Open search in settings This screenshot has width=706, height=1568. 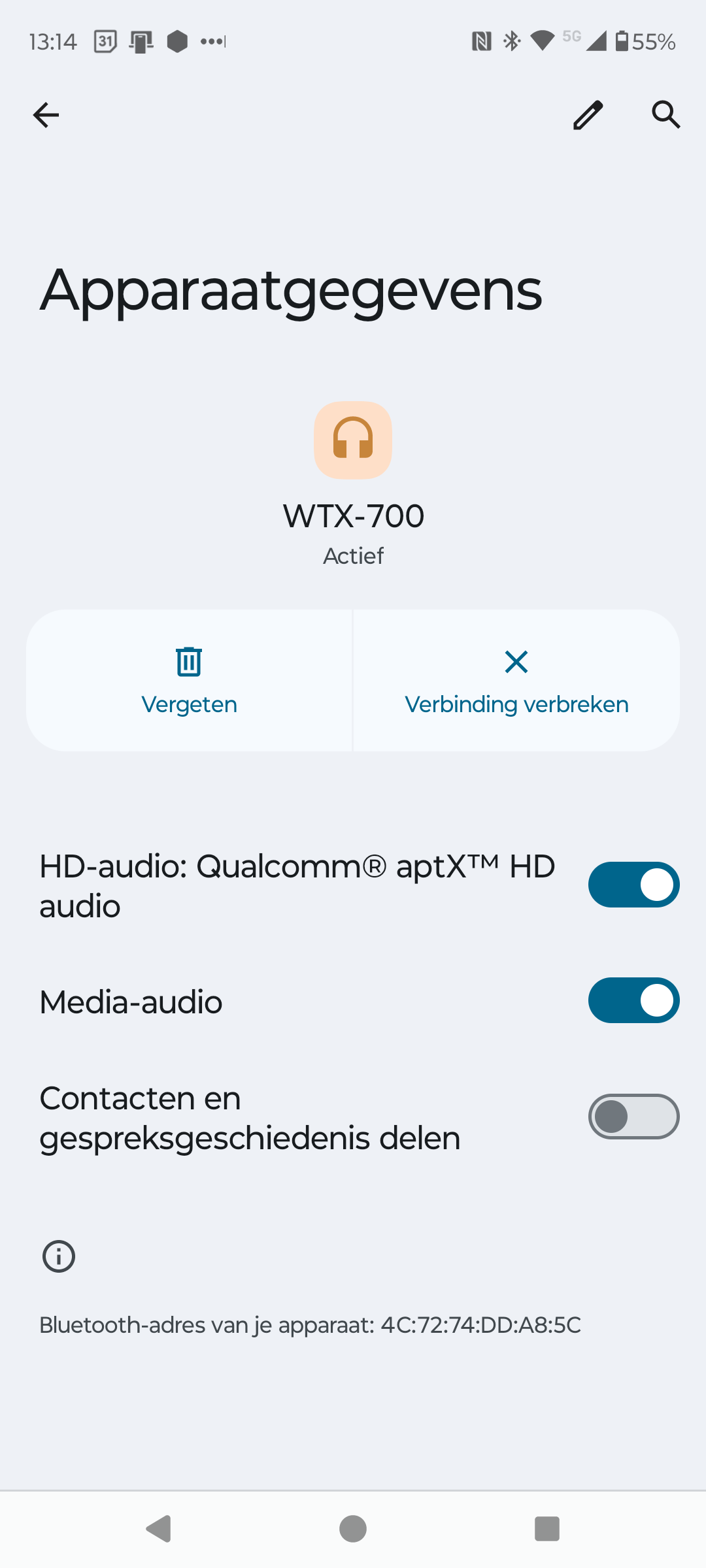click(x=666, y=115)
